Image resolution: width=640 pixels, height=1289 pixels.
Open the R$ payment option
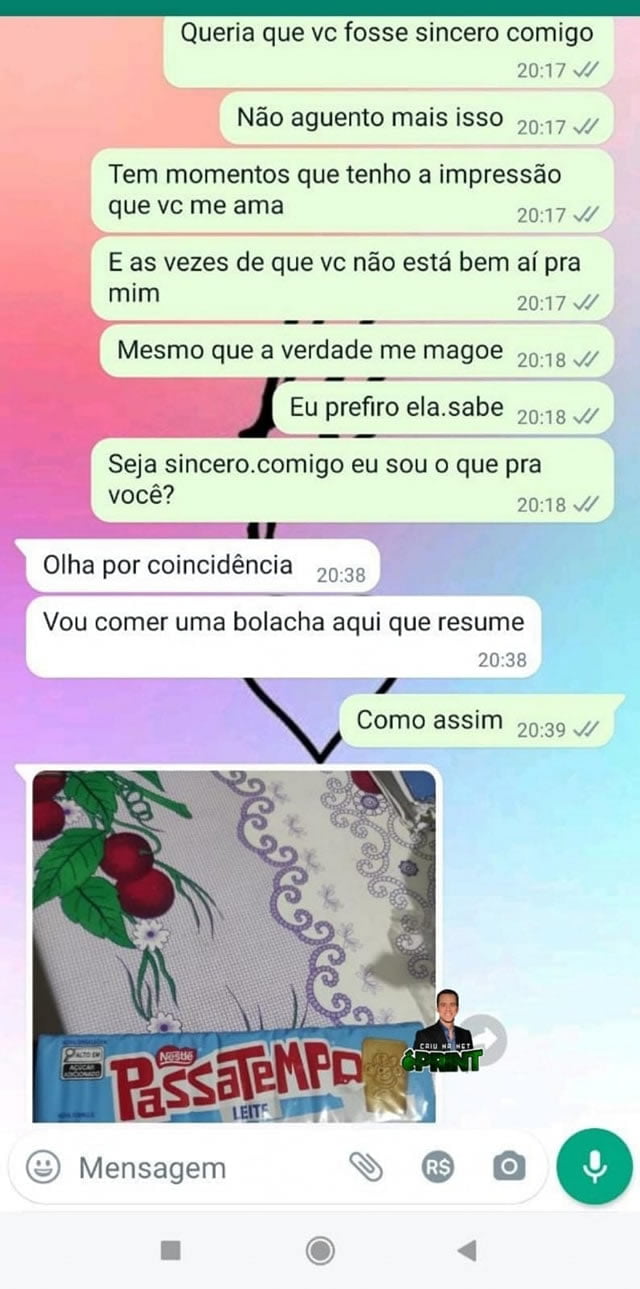coord(438,1167)
